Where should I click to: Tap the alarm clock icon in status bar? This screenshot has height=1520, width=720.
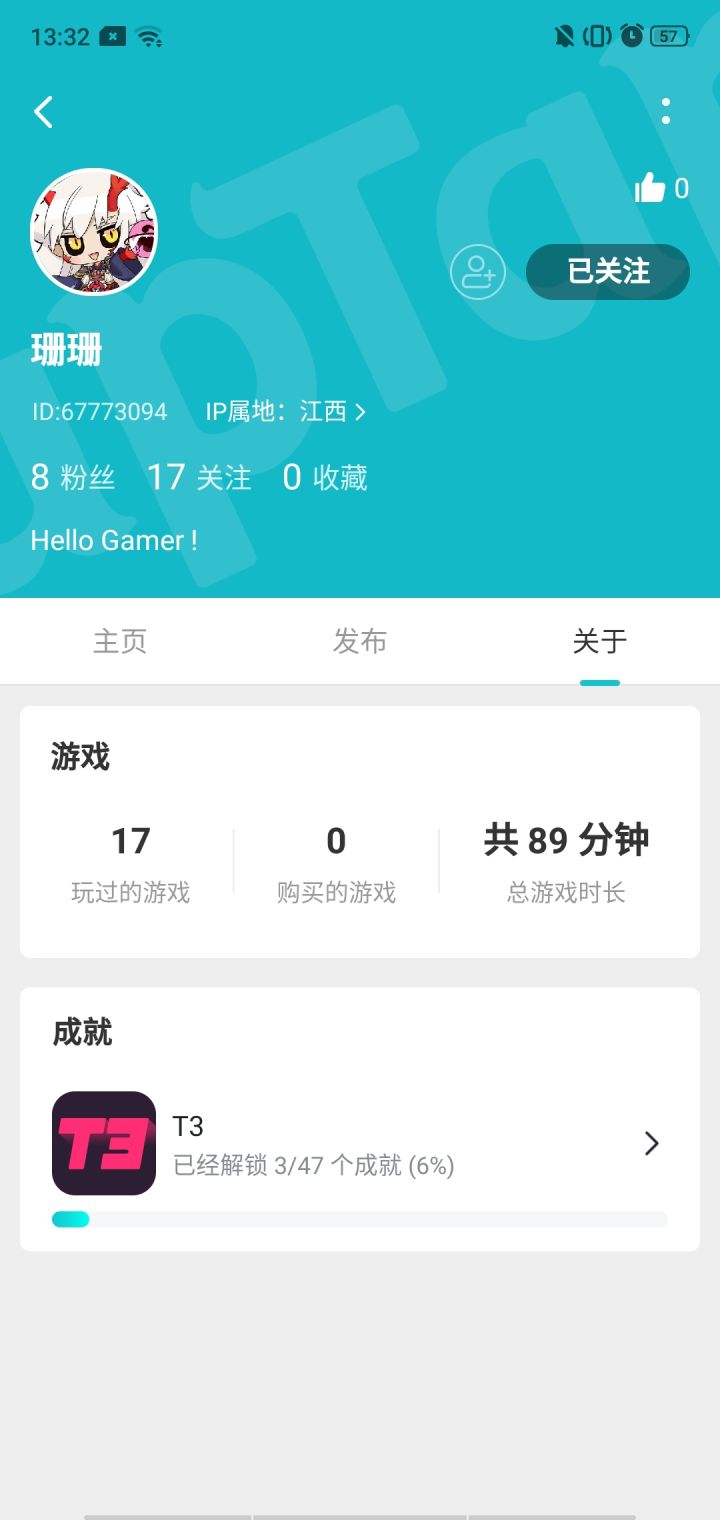tap(630, 36)
